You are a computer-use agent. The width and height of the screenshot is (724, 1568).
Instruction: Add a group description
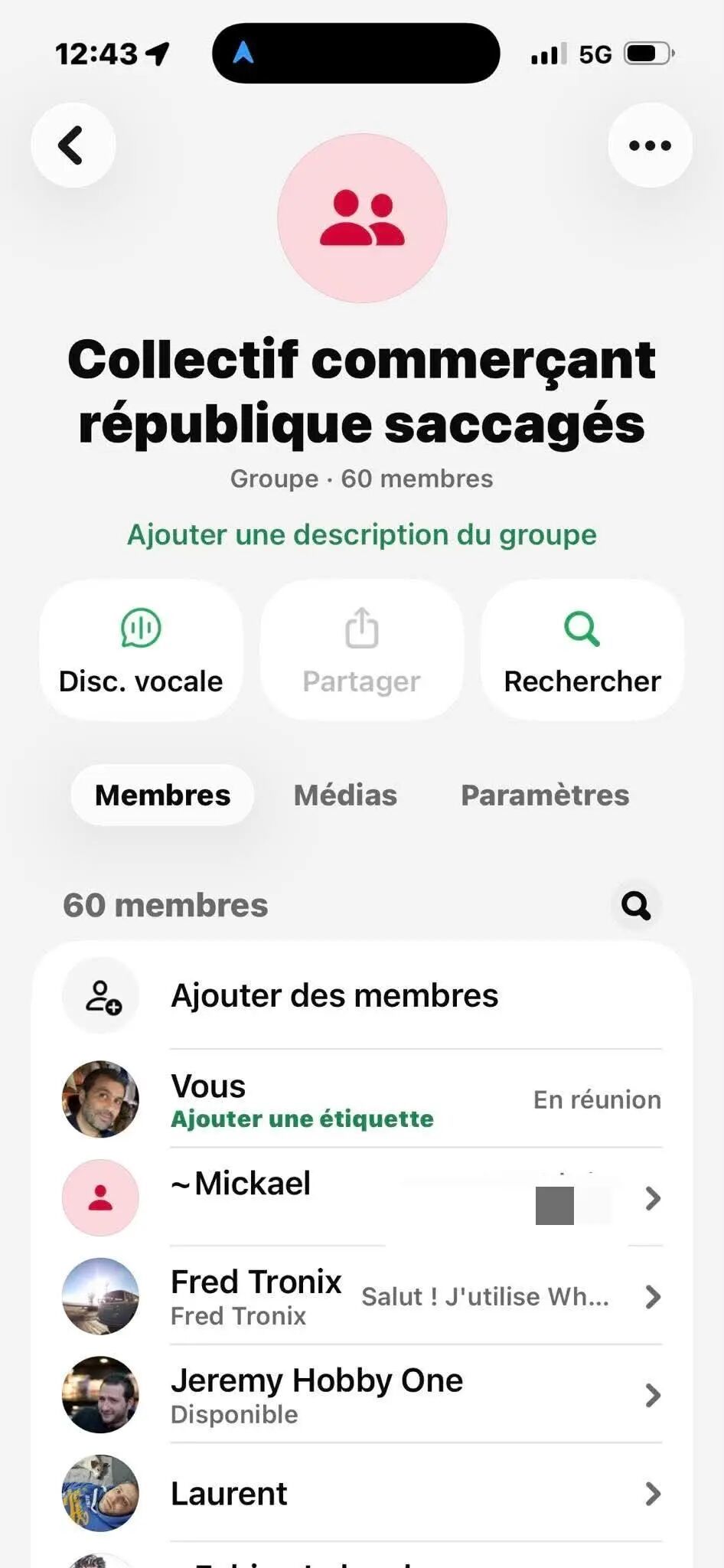[x=362, y=534]
